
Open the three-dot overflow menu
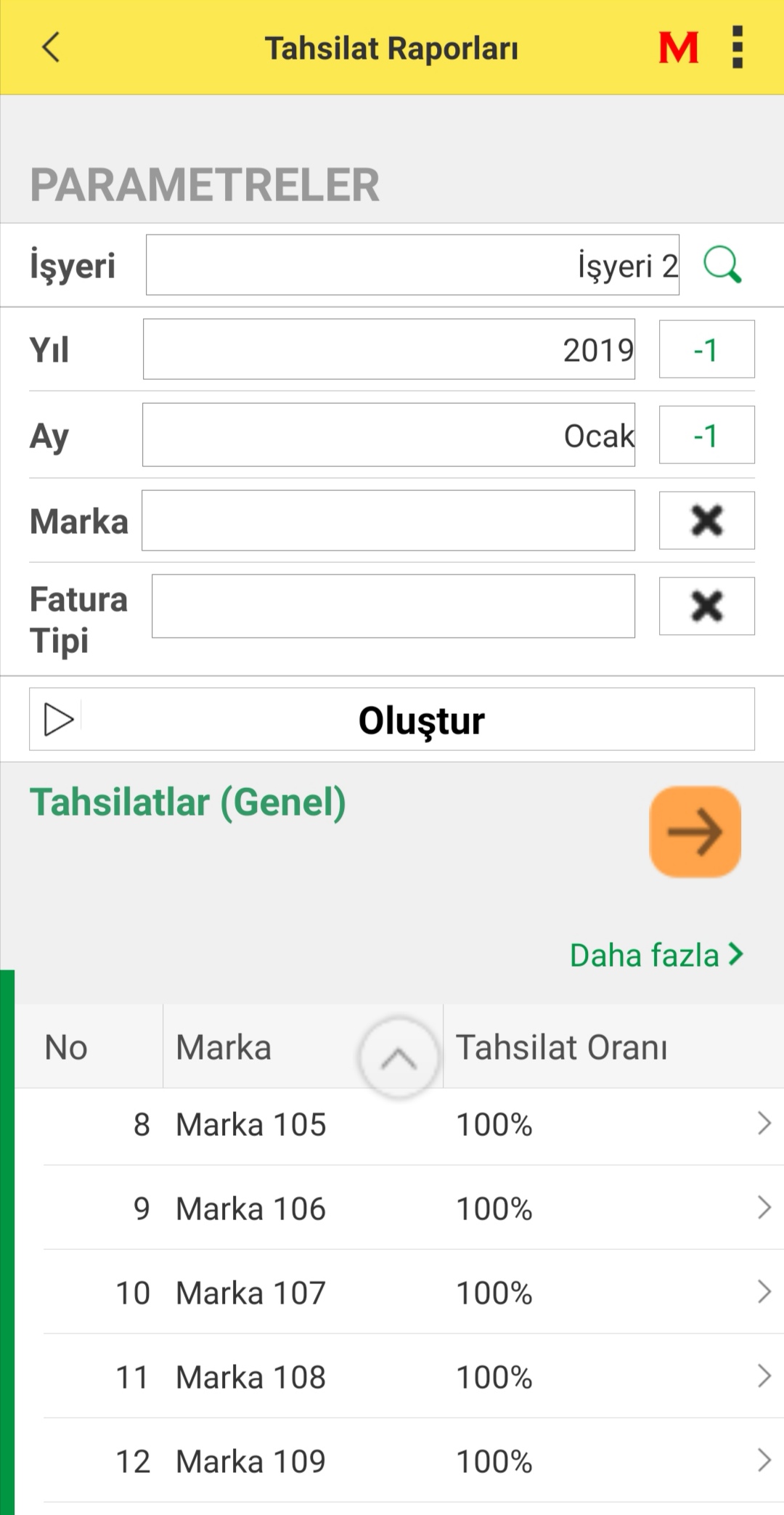pyautogui.click(x=739, y=48)
